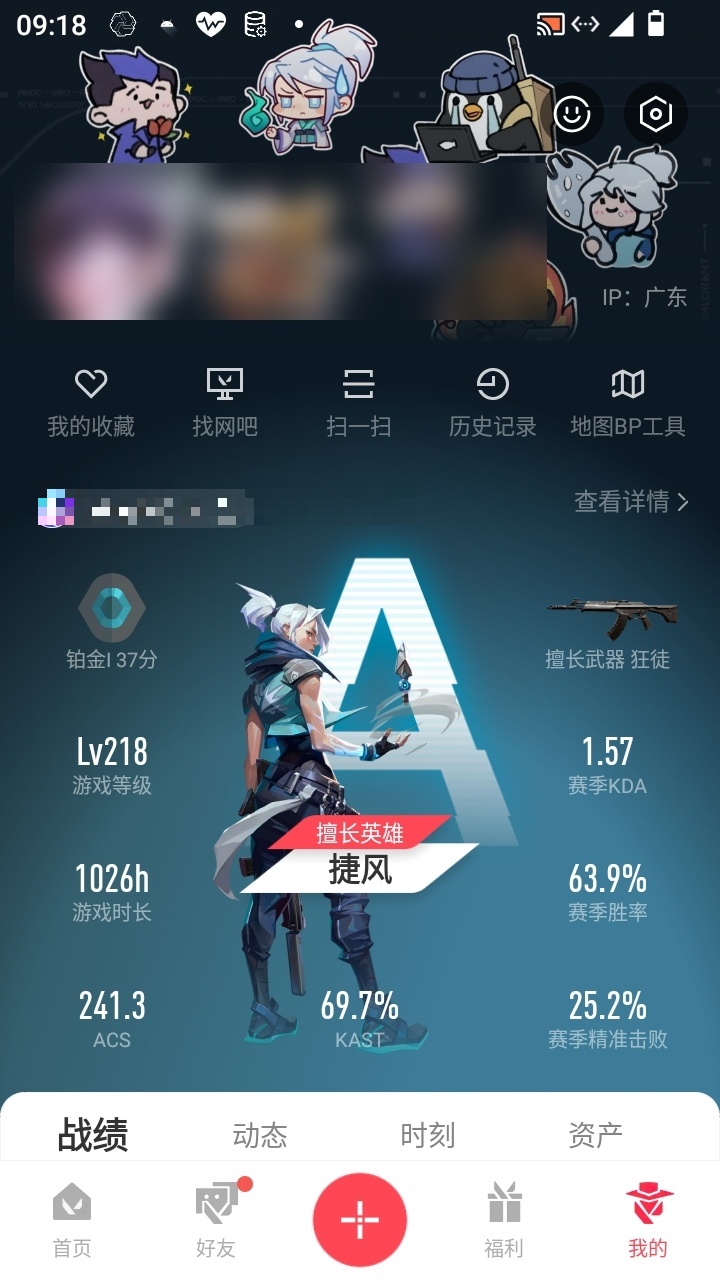This screenshot has width=720, height=1280.
Task: Switch to the 动态 tab
Action: pyautogui.click(x=260, y=1135)
